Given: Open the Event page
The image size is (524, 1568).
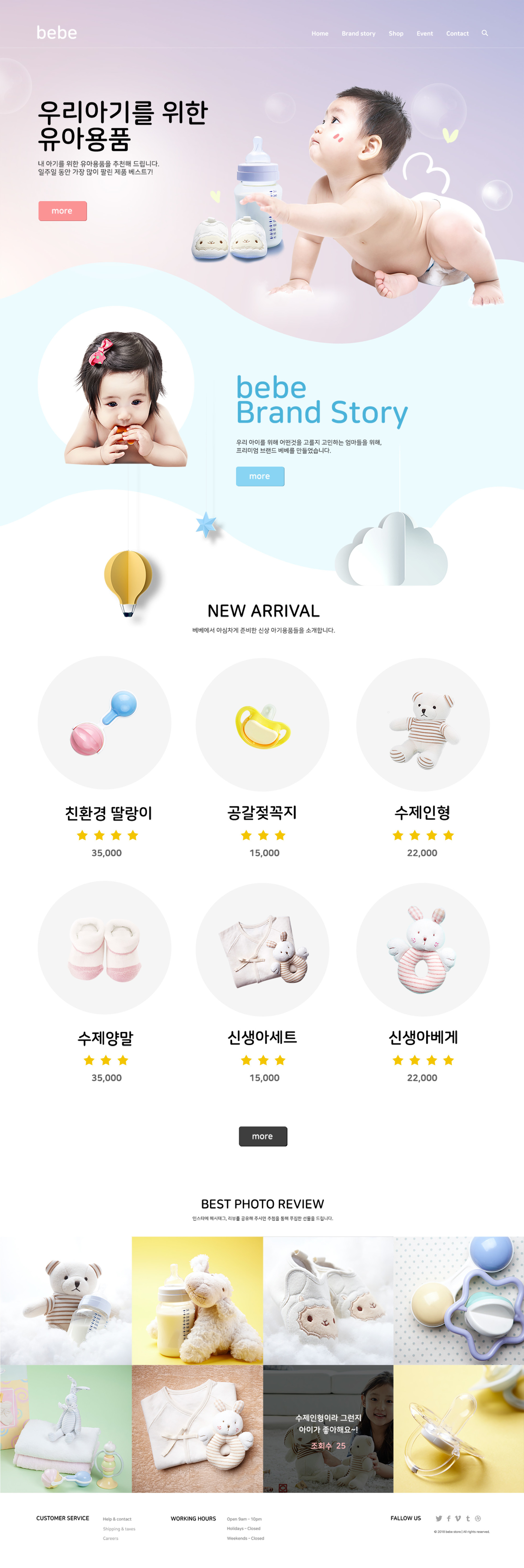Looking at the screenshot, I should tap(425, 34).
